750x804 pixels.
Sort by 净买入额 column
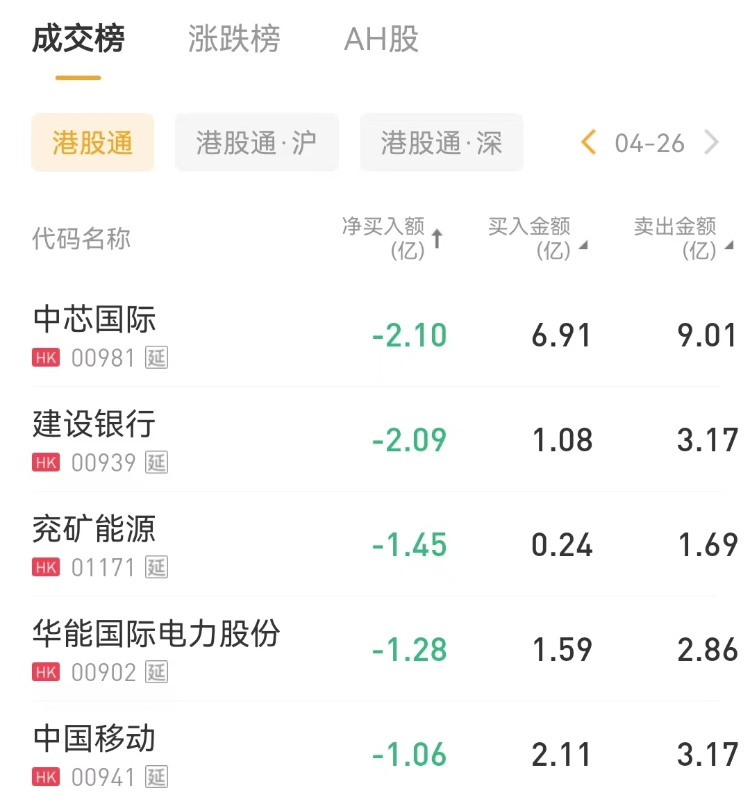pos(392,238)
